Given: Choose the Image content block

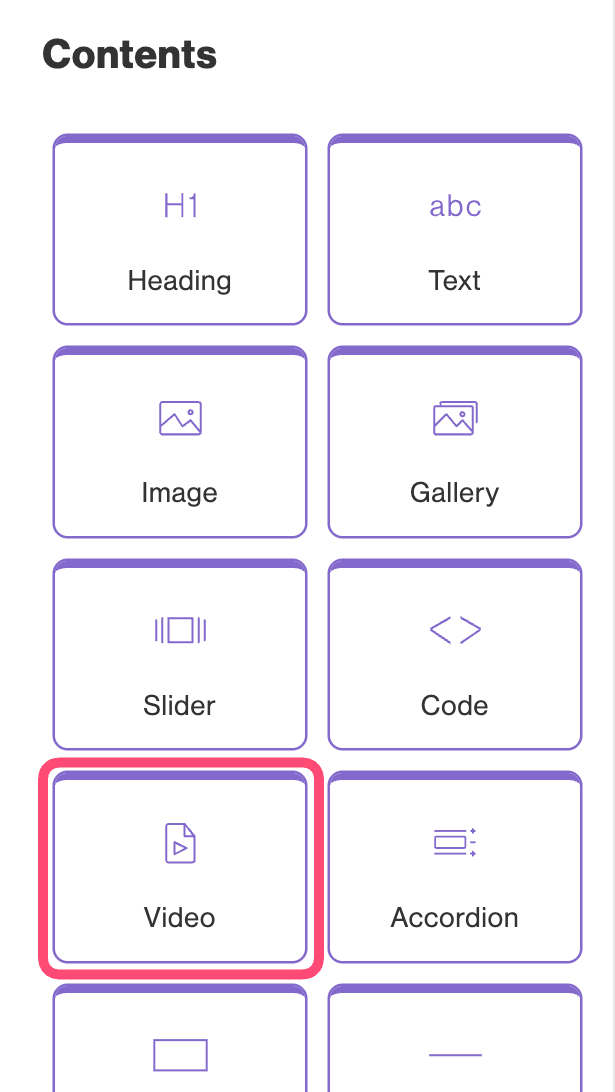Looking at the screenshot, I should 180,444.
